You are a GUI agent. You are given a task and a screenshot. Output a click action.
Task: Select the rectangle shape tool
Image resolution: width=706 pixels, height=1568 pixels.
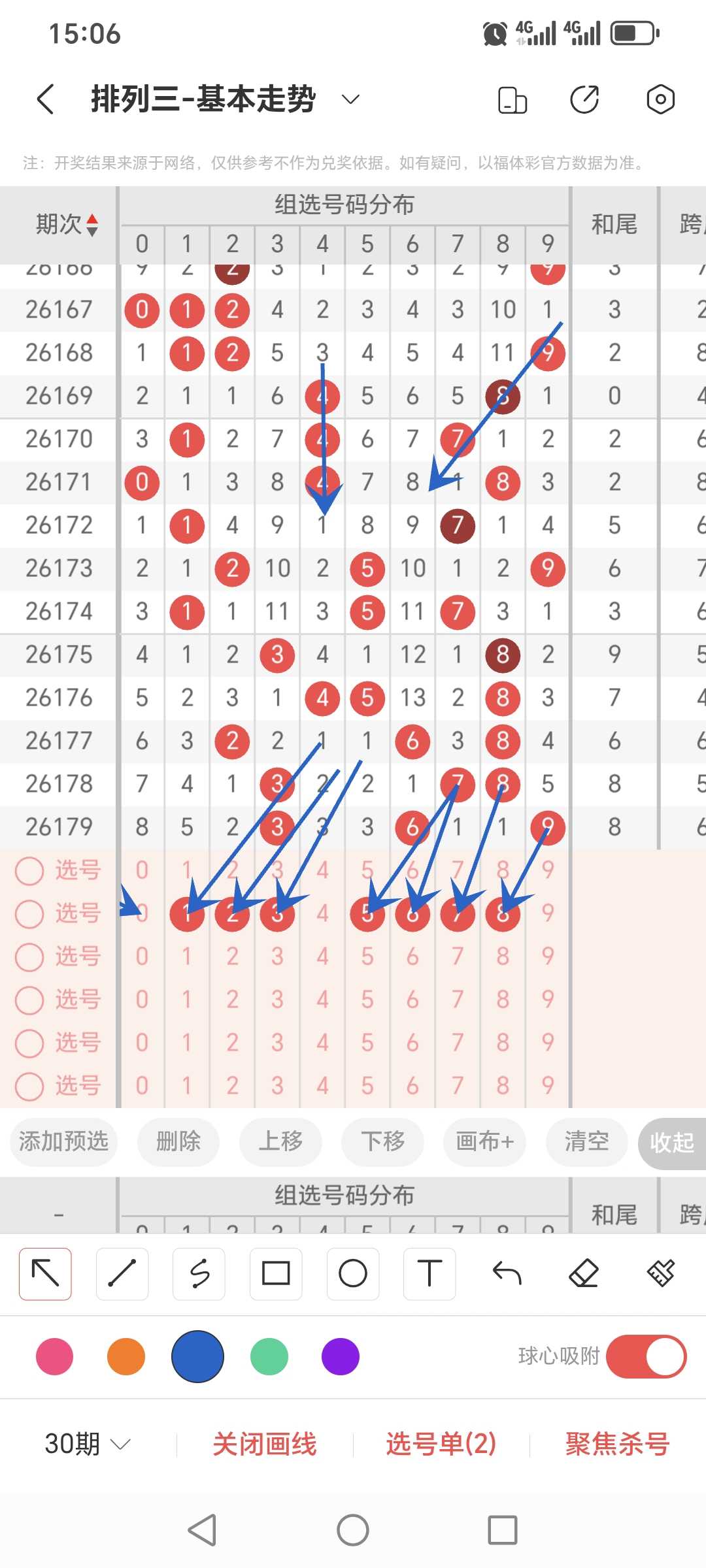click(x=276, y=1273)
